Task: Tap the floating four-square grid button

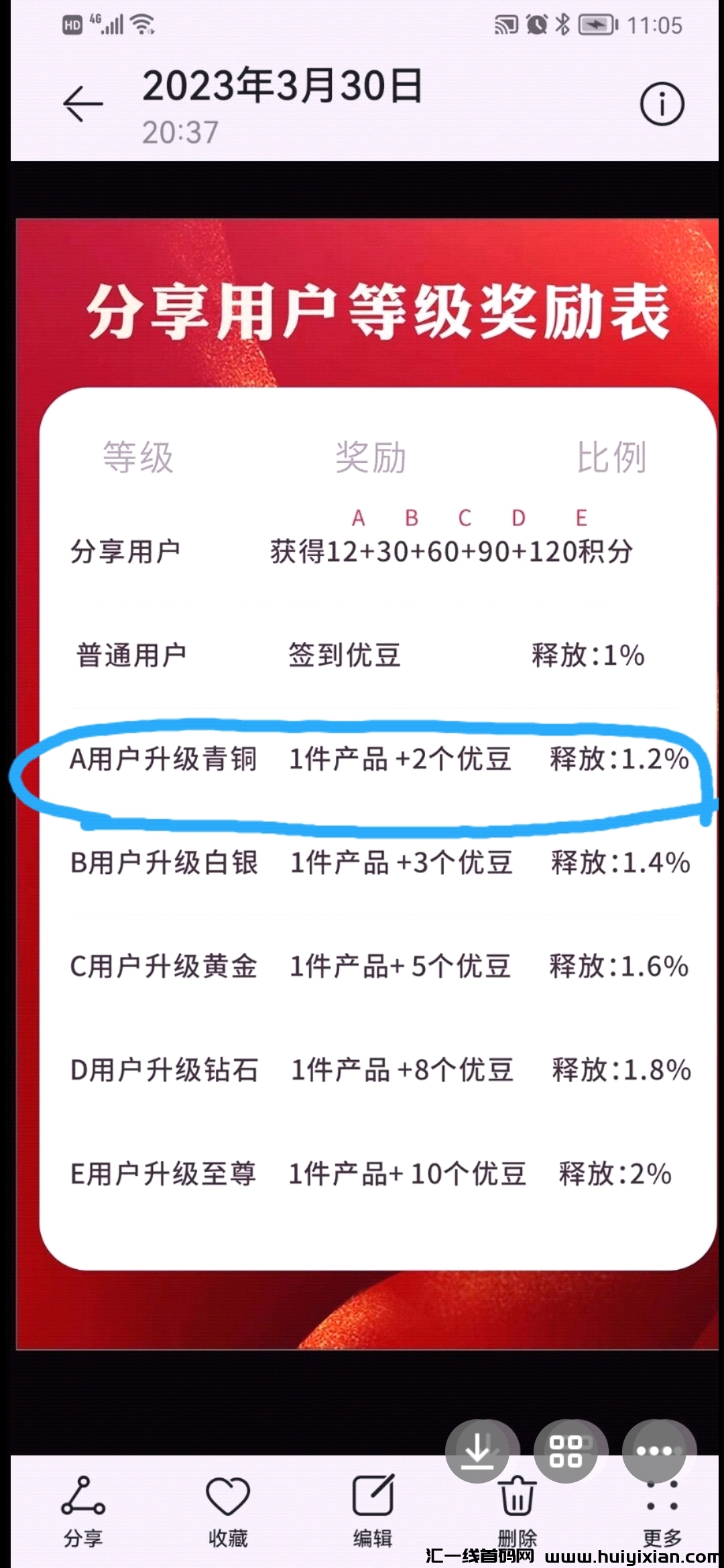Action: [566, 1451]
